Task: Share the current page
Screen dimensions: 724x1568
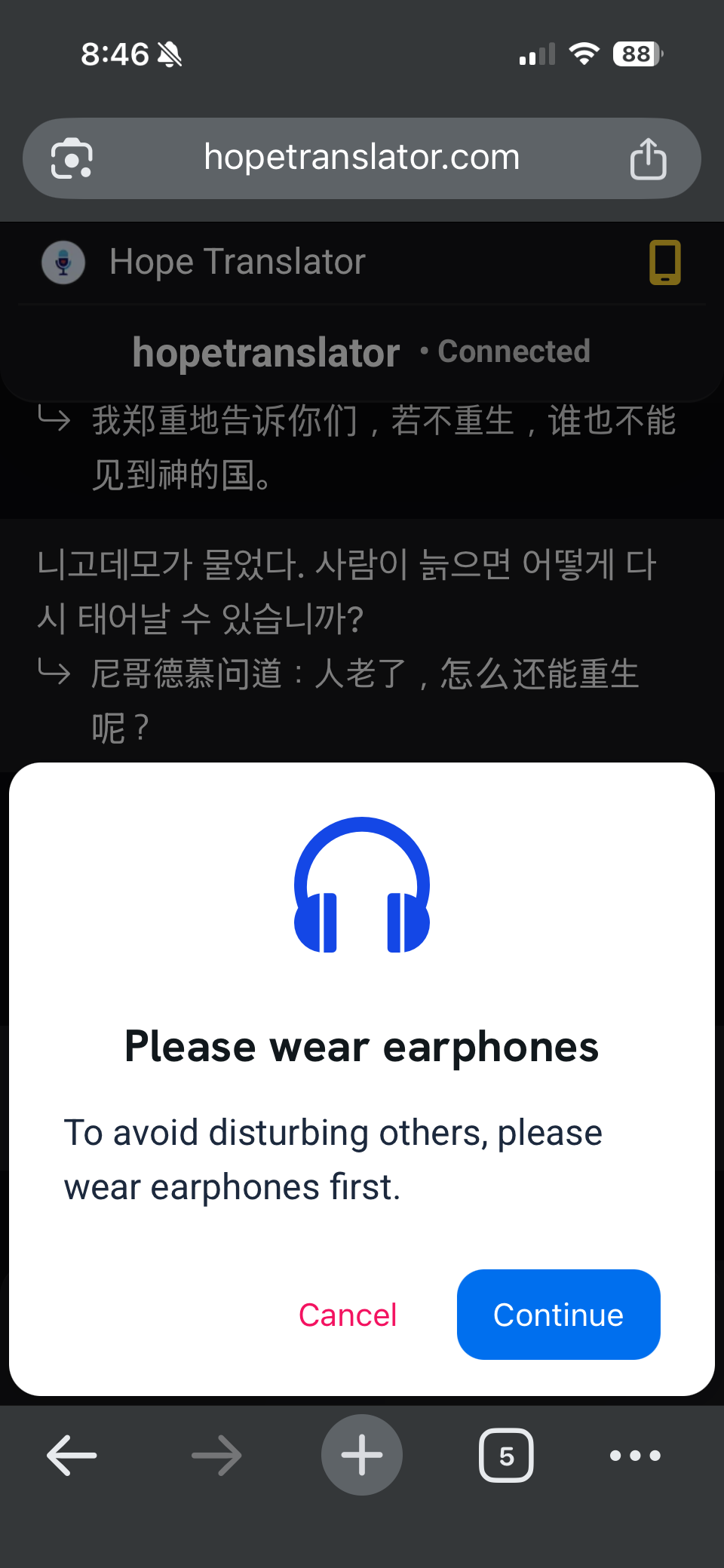Action: pos(648,158)
